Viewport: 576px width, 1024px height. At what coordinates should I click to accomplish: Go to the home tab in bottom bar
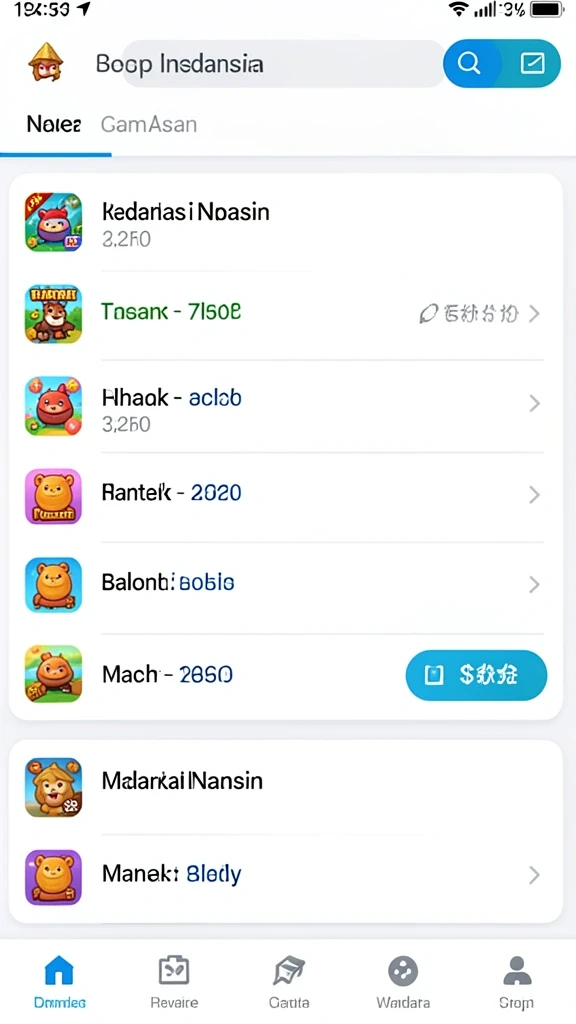pos(59,981)
